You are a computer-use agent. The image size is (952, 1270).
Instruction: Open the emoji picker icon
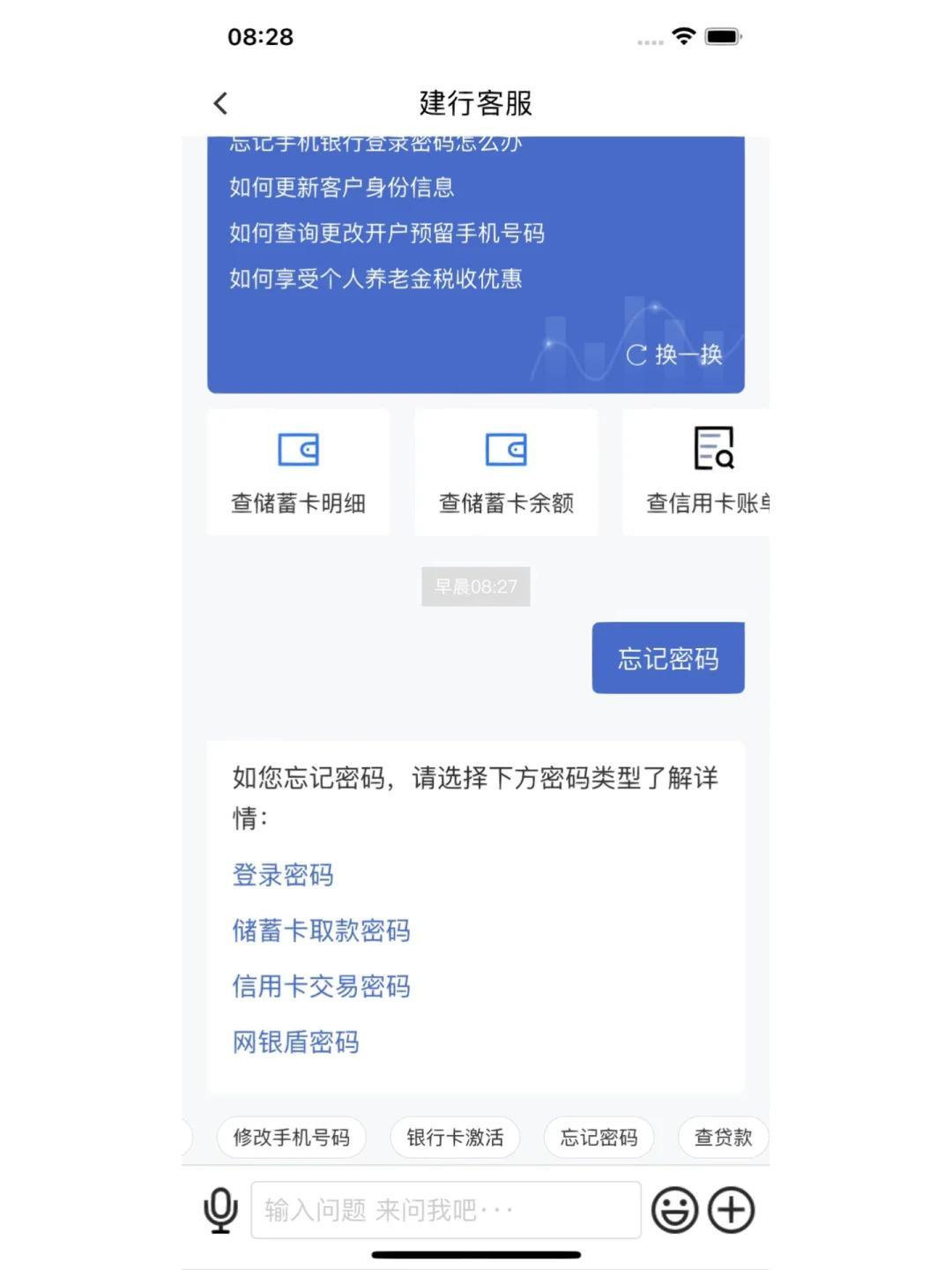675,1209
